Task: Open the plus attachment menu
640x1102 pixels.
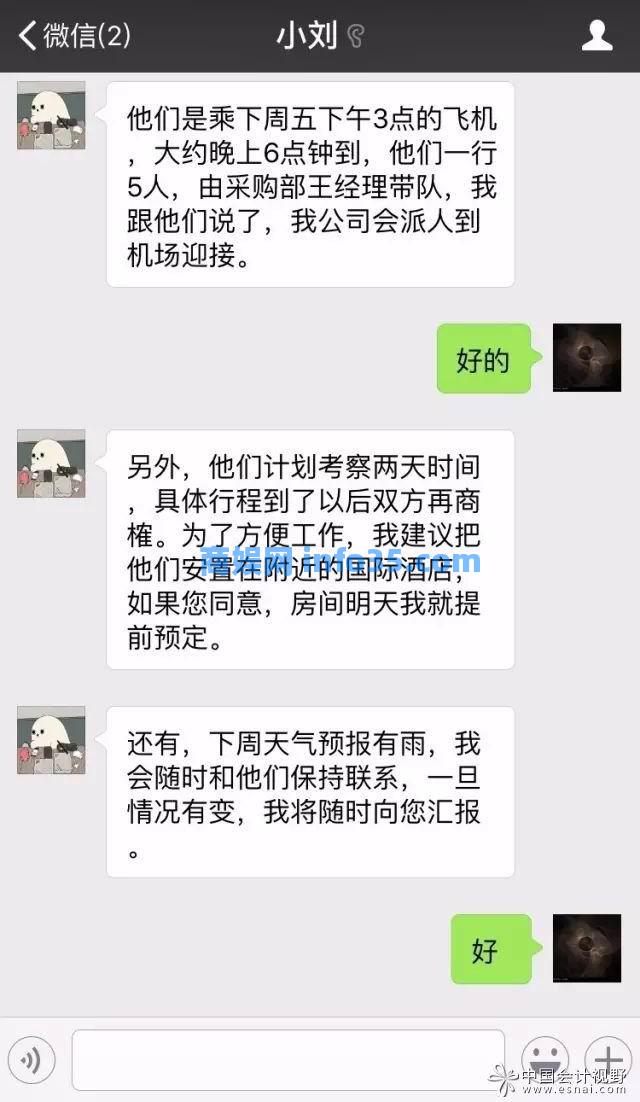Action: pos(608,1059)
